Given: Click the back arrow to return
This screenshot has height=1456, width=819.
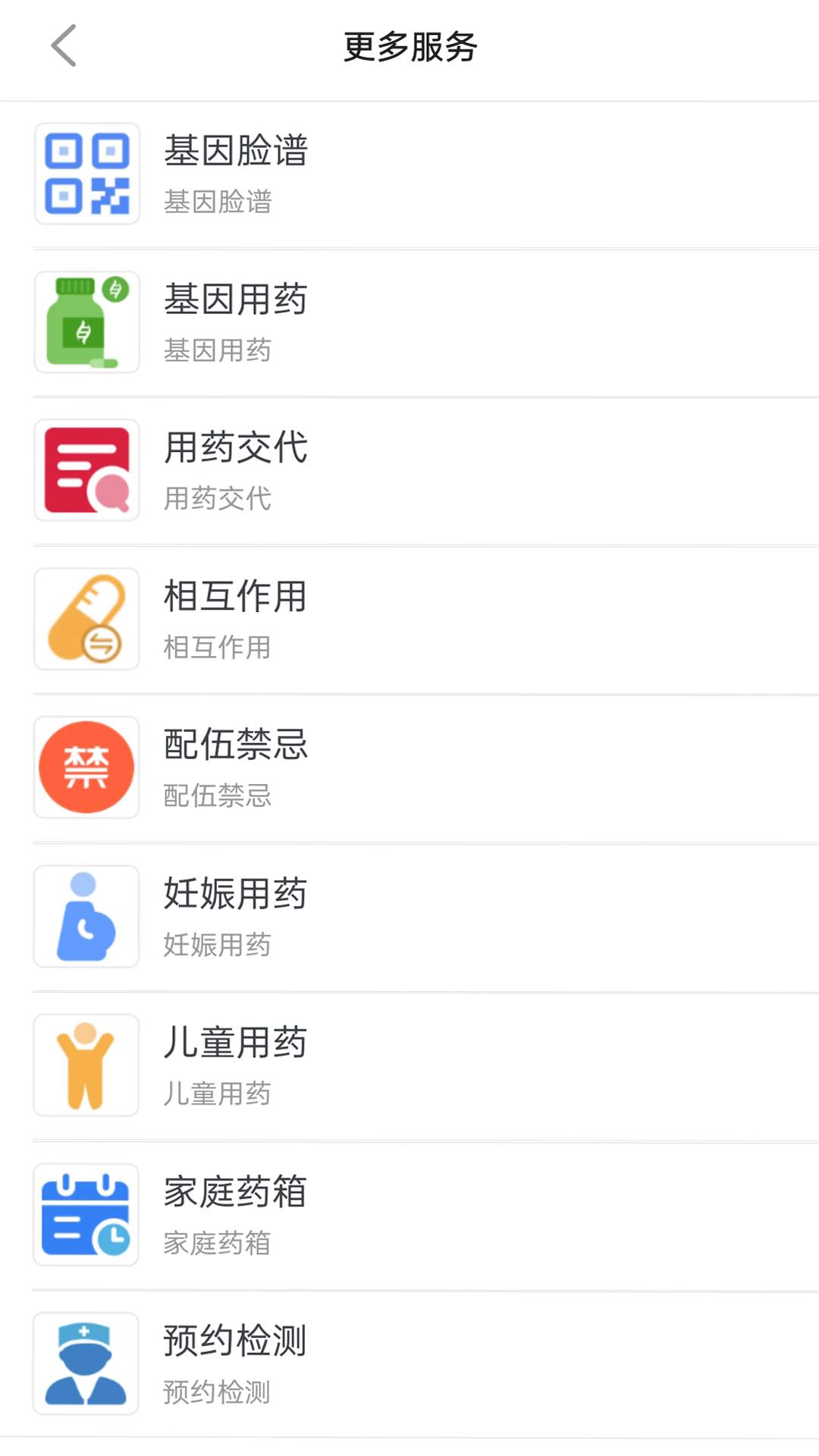Looking at the screenshot, I should 64,47.
